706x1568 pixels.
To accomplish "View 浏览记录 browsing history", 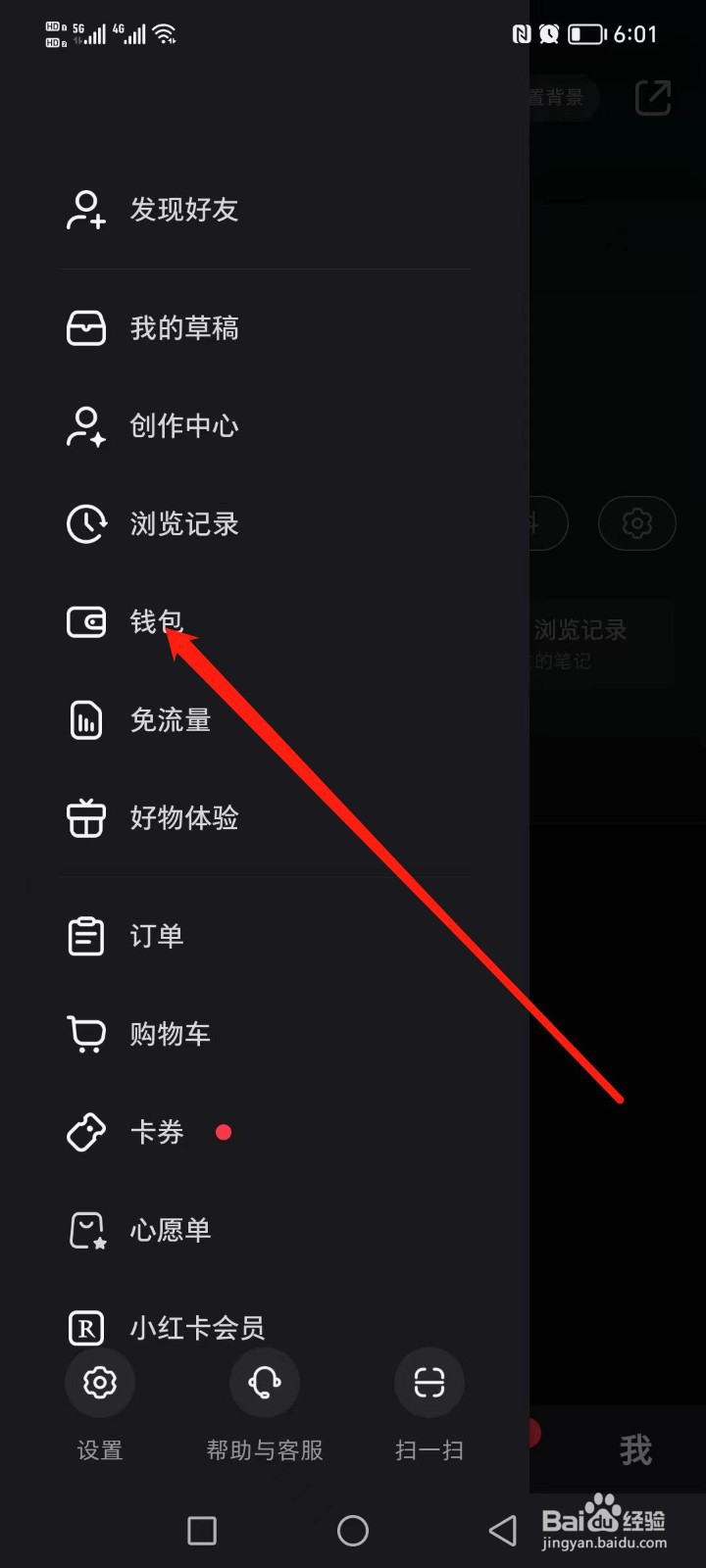I will (184, 523).
